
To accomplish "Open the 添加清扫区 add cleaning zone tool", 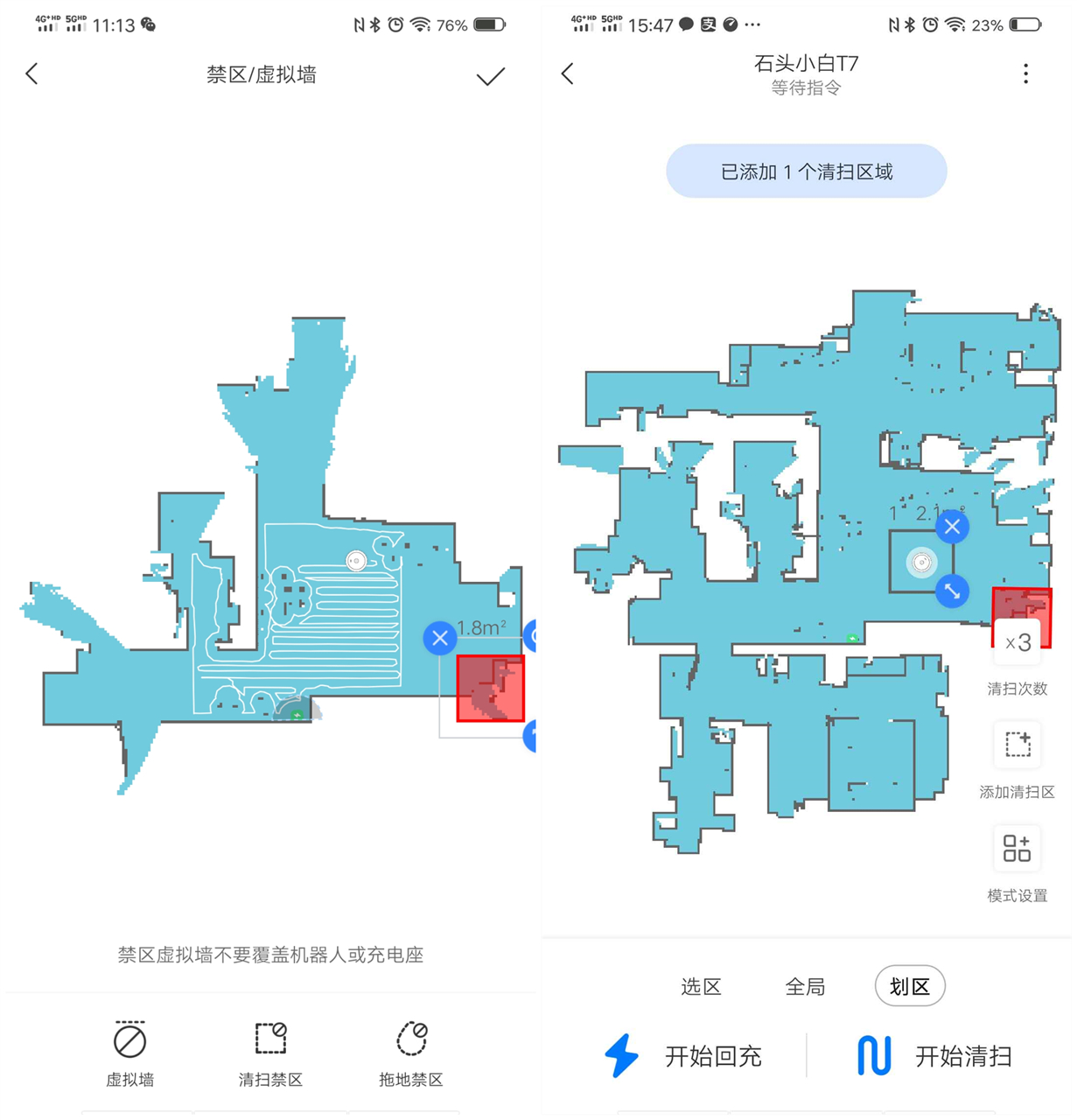I will (1017, 744).
